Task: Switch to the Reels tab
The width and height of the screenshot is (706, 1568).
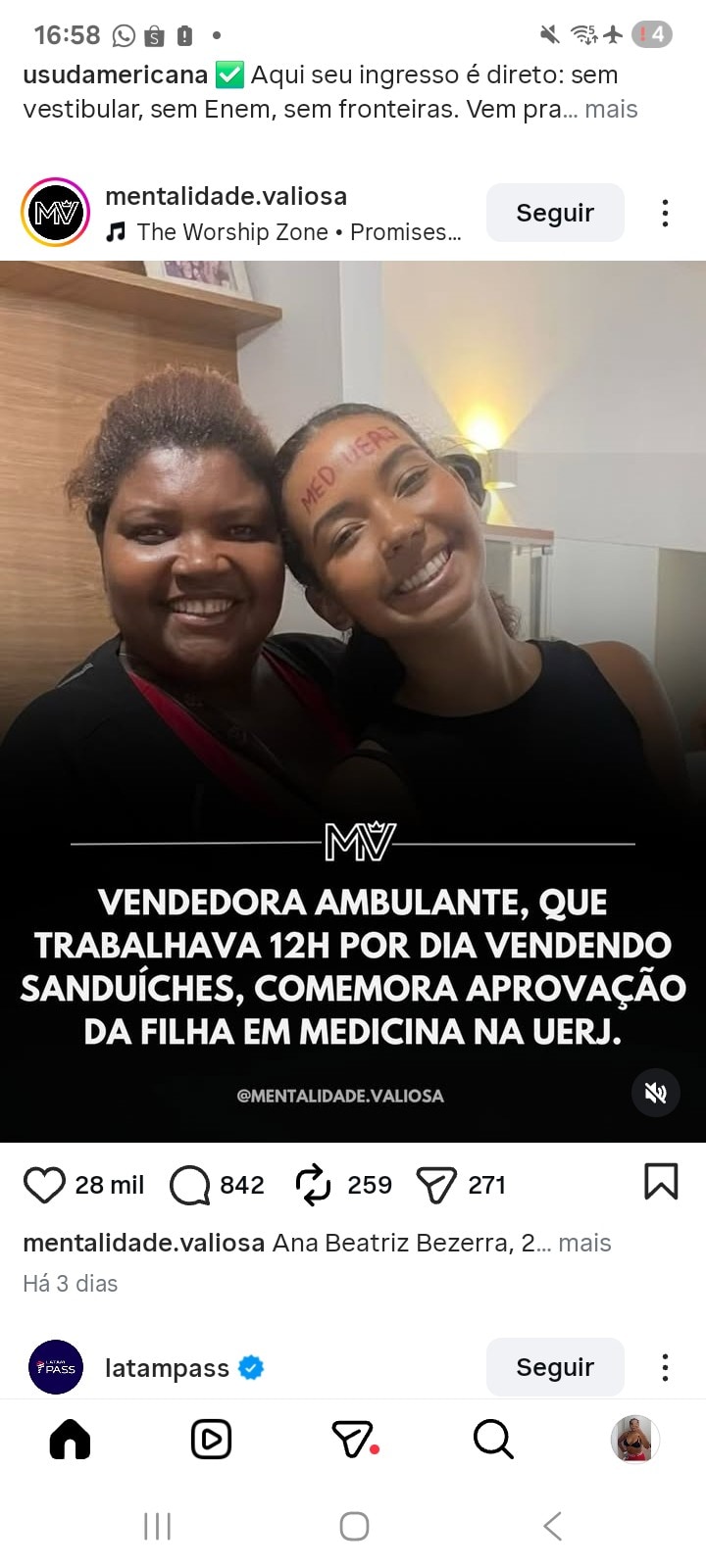Action: click(x=211, y=1440)
